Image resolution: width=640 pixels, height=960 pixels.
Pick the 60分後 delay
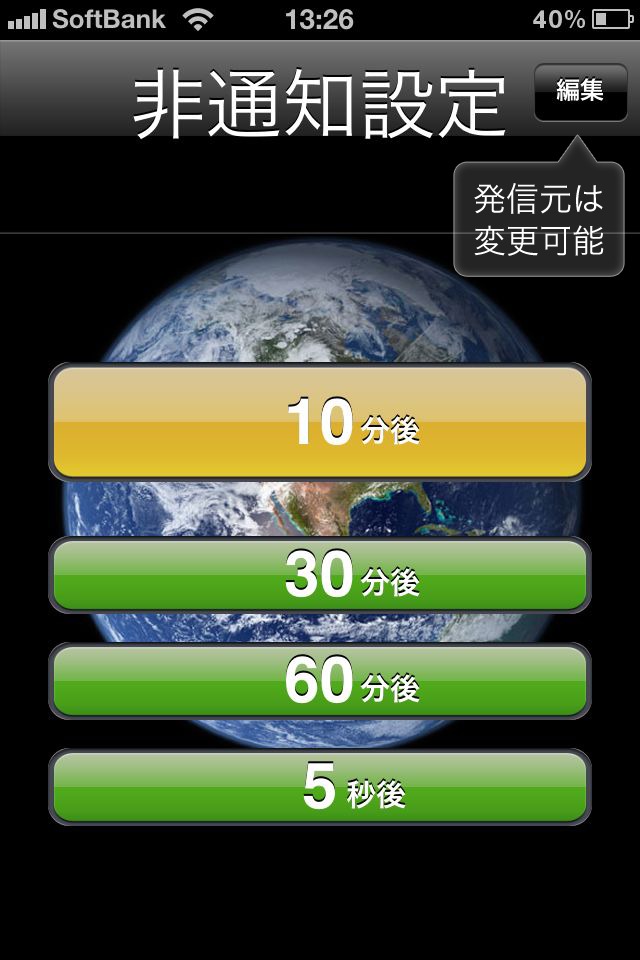[320, 681]
